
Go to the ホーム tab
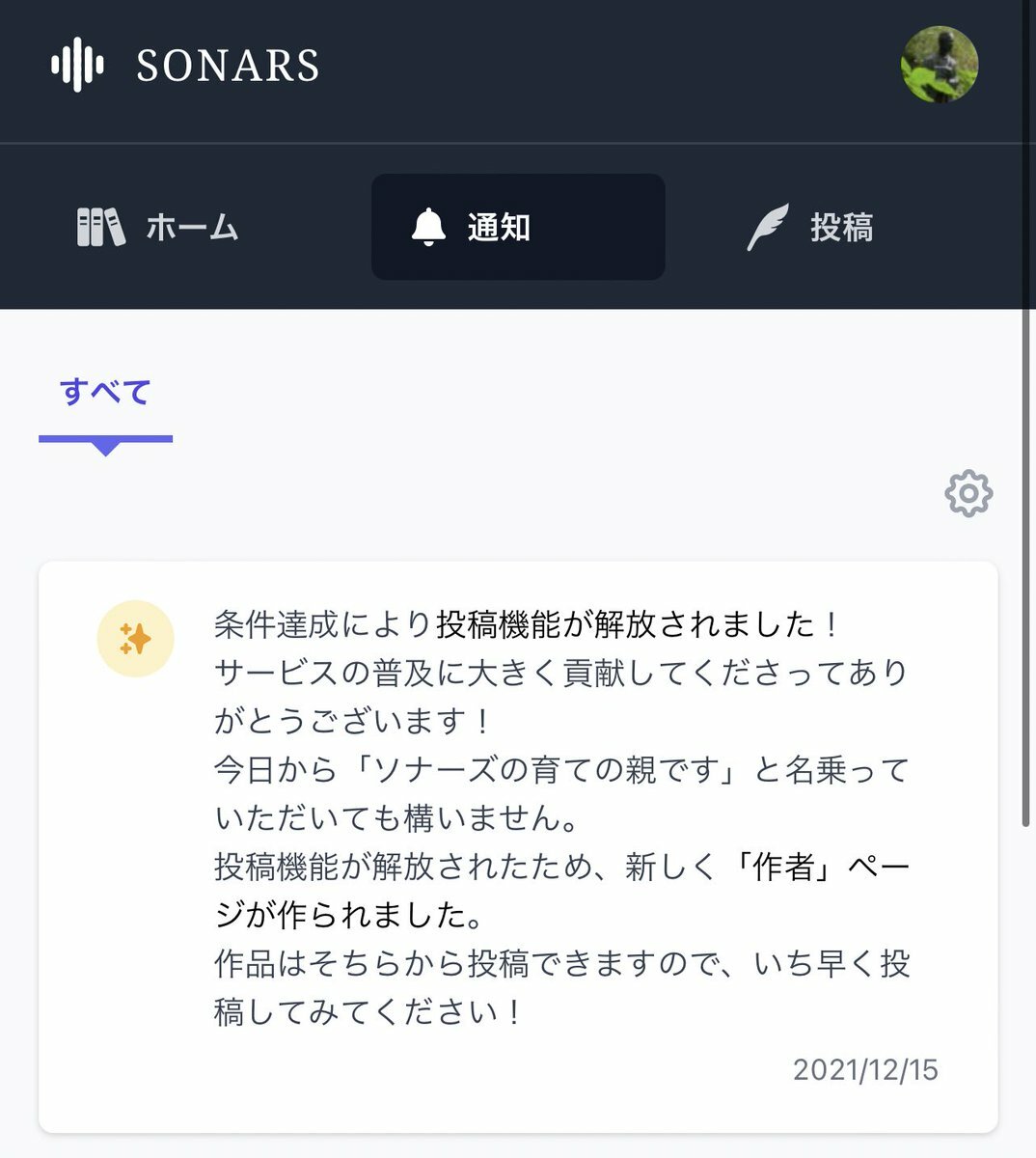(x=159, y=228)
